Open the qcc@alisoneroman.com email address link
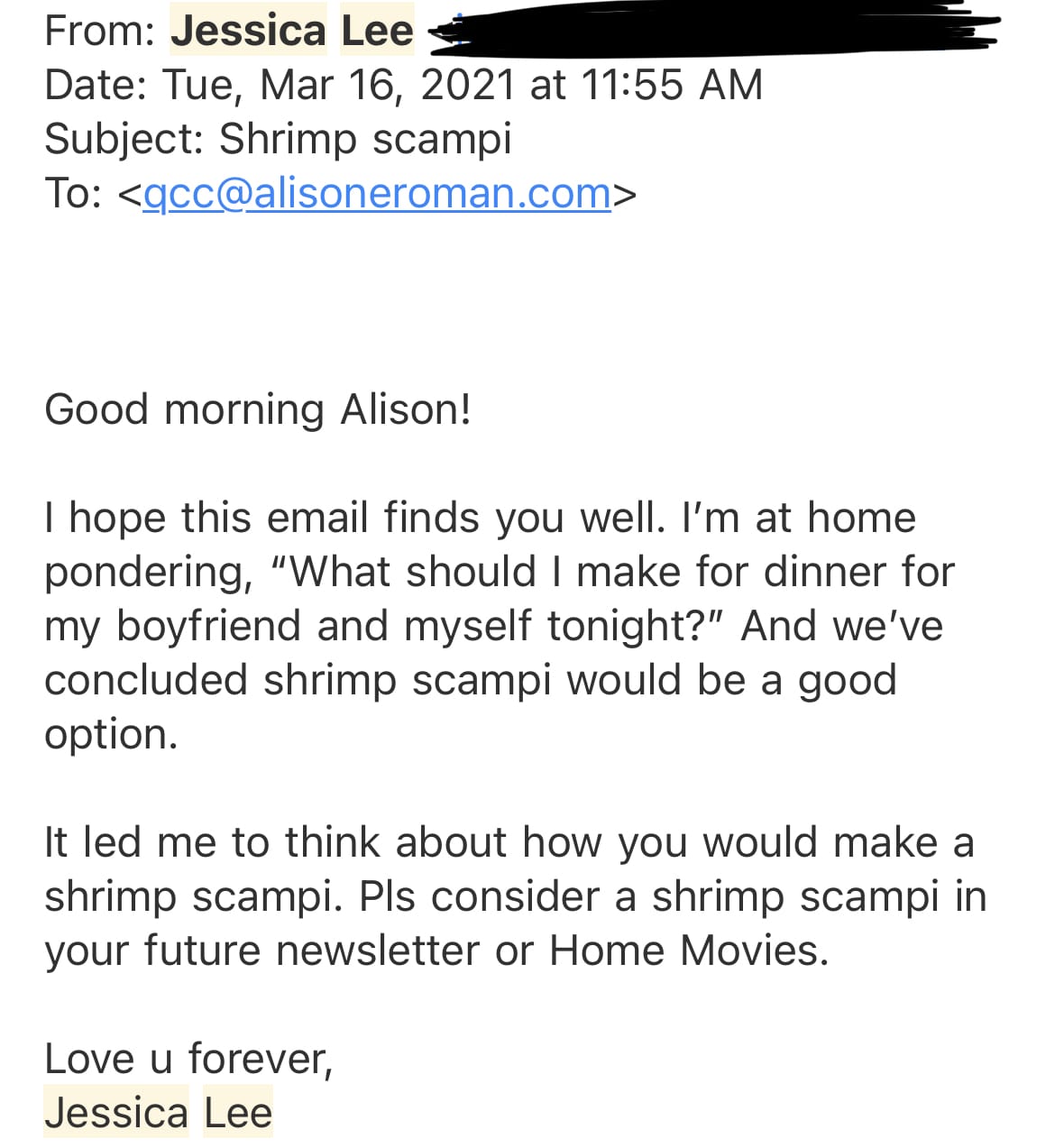 [x=377, y=193]
